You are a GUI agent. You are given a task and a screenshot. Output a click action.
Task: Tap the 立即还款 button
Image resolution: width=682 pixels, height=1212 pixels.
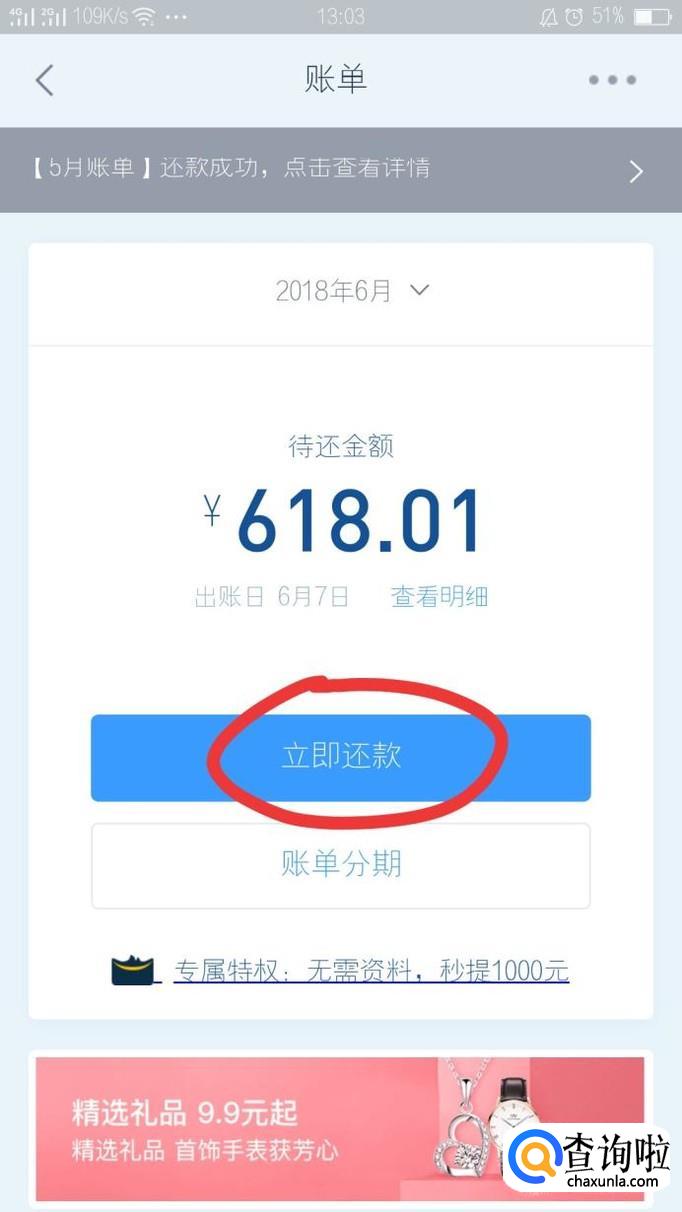(340, 757)
